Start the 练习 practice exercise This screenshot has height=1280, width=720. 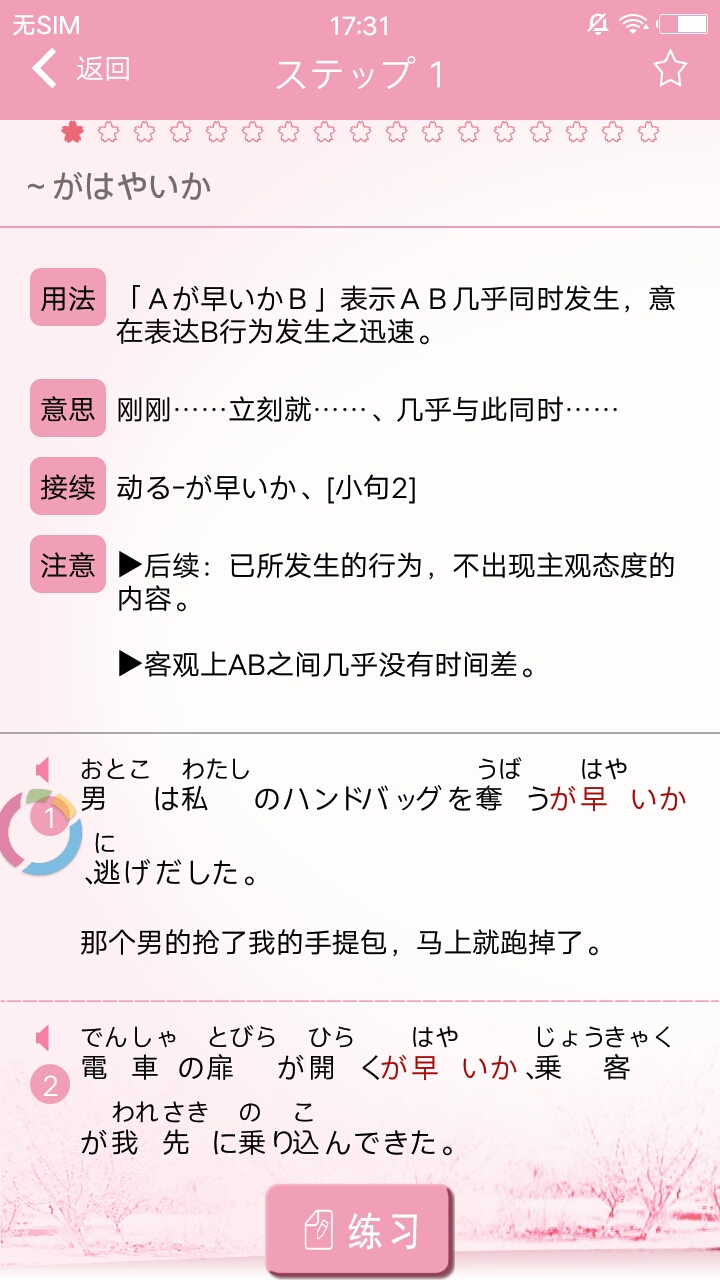[x=360, y=1231]
